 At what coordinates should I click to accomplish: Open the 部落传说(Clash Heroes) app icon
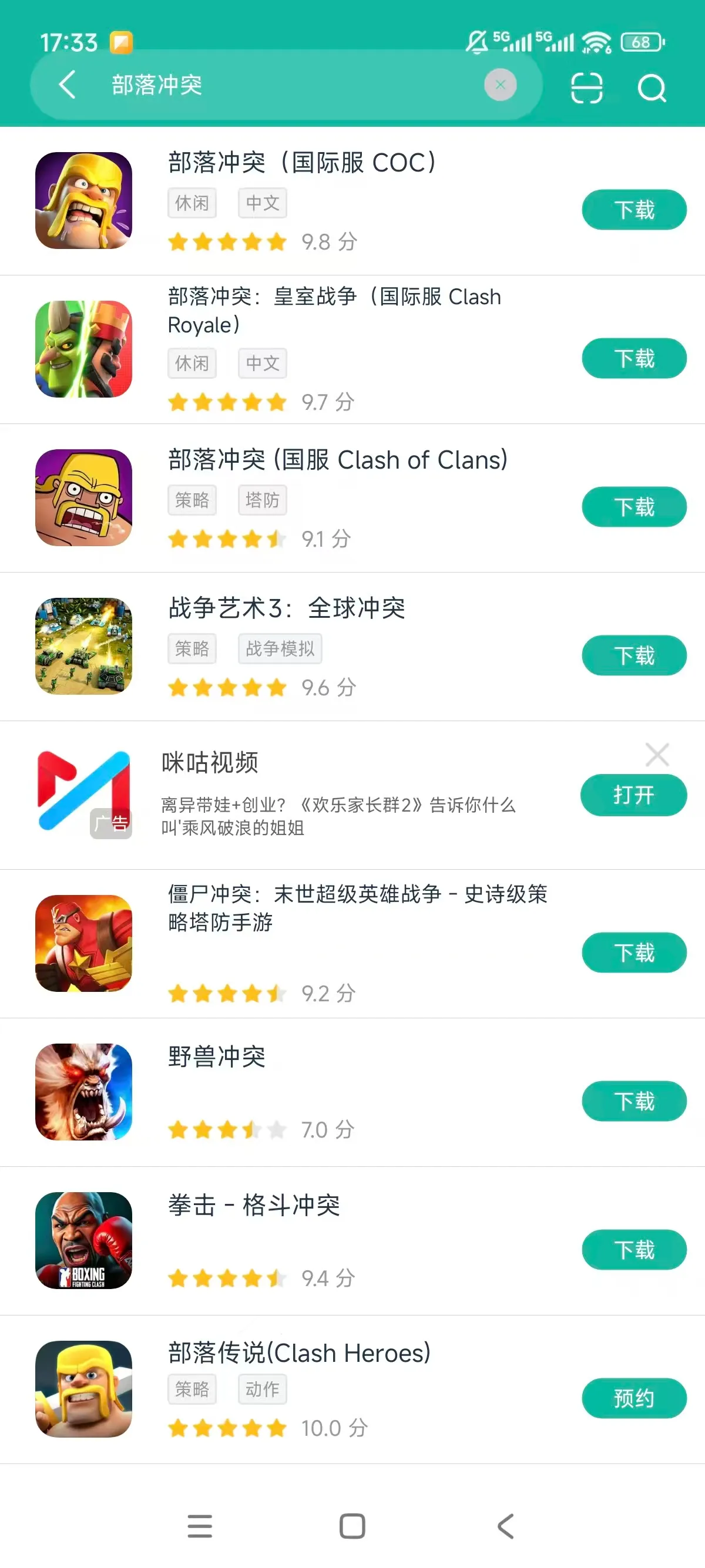tap(84, 1392)
